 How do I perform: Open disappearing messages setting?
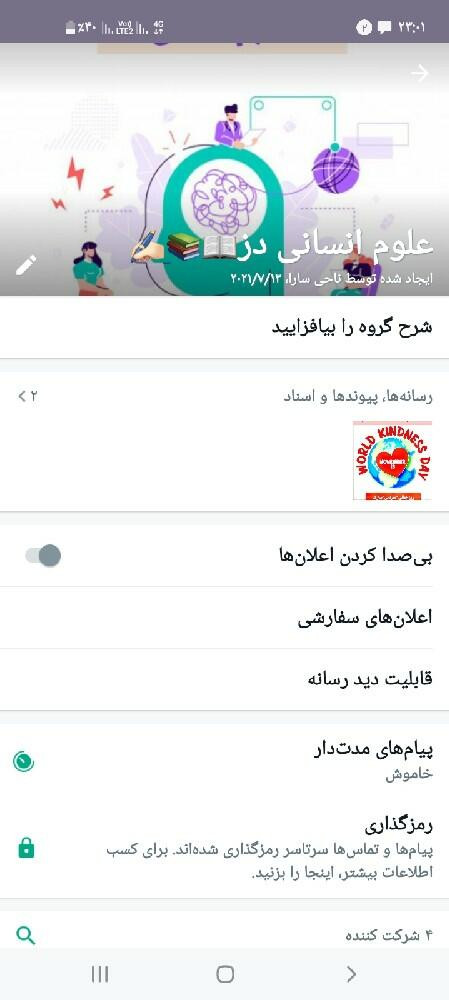(x=224, y=761)
